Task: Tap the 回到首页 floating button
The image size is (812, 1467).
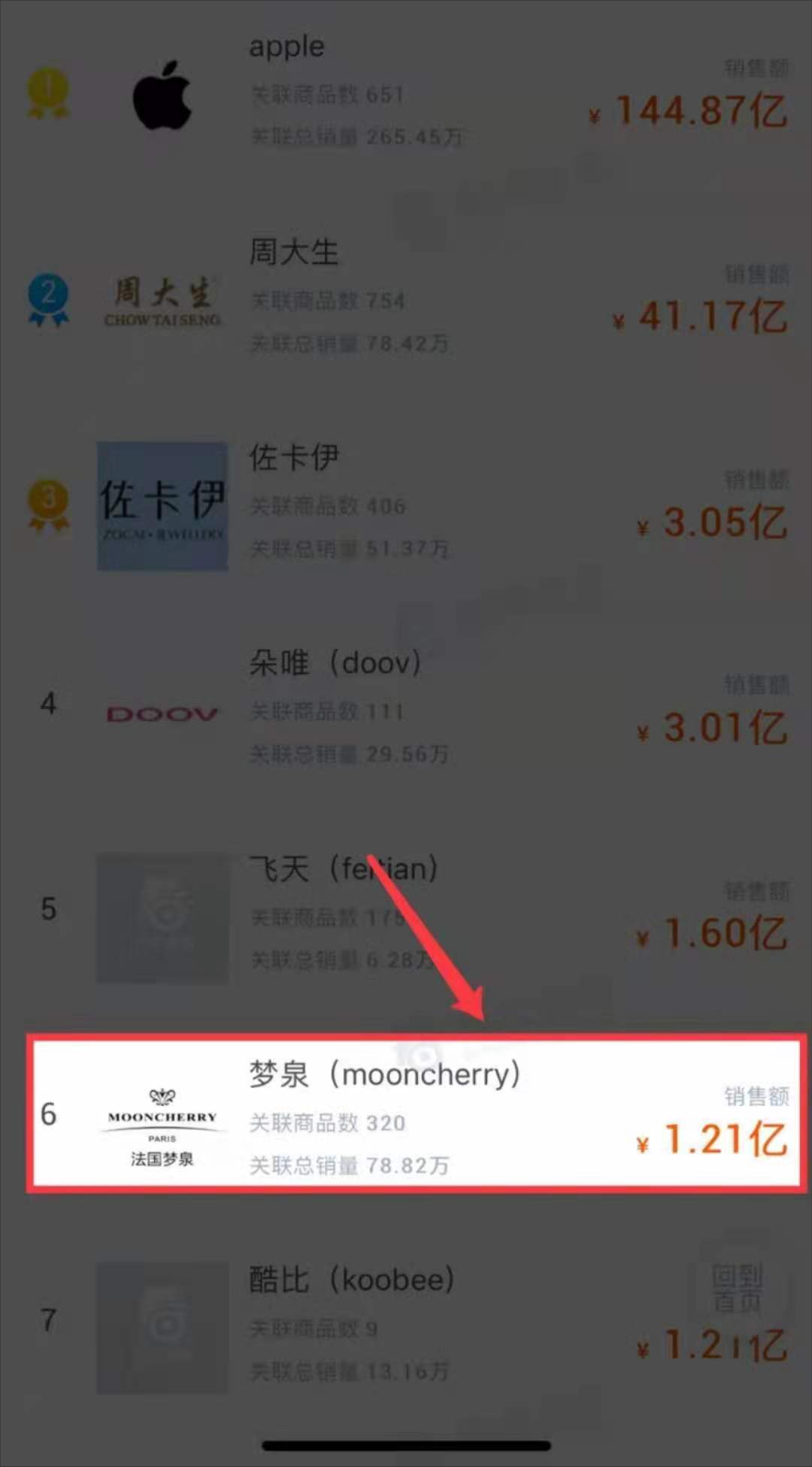Action: (x=737, y=1288)
